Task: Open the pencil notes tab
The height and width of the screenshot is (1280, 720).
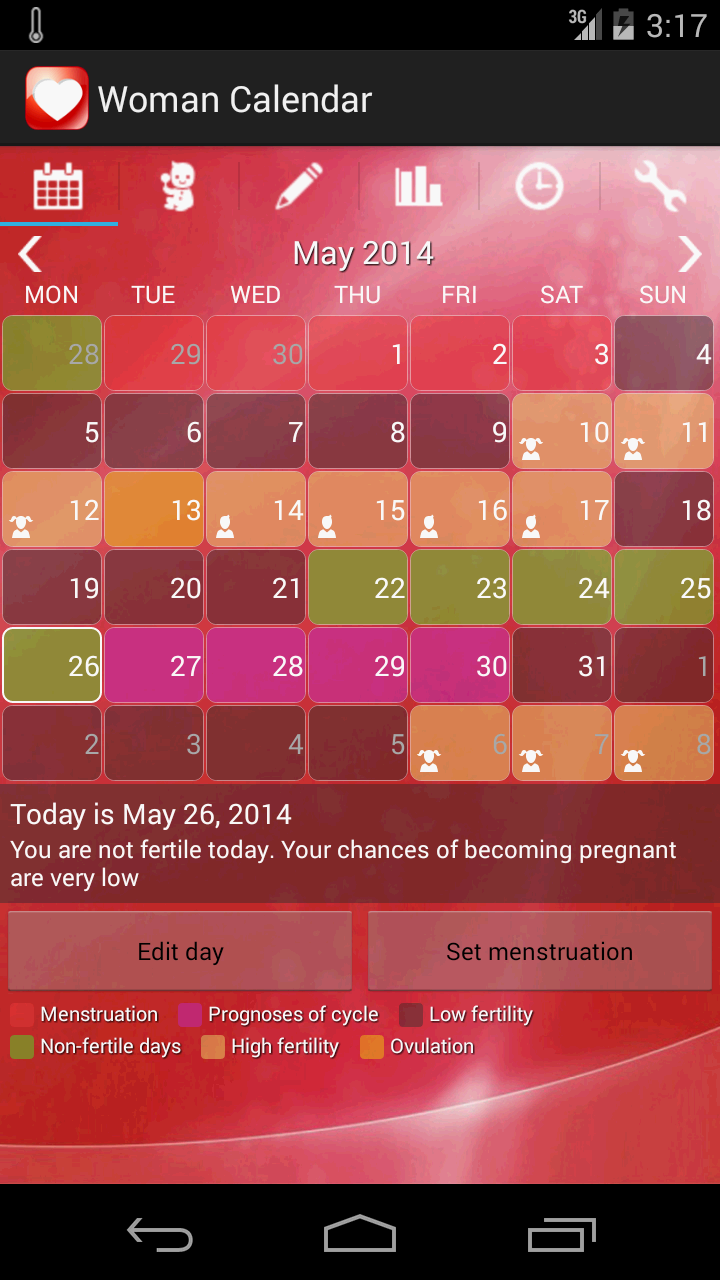Action: pyautogui.click(x=298, y=187)
